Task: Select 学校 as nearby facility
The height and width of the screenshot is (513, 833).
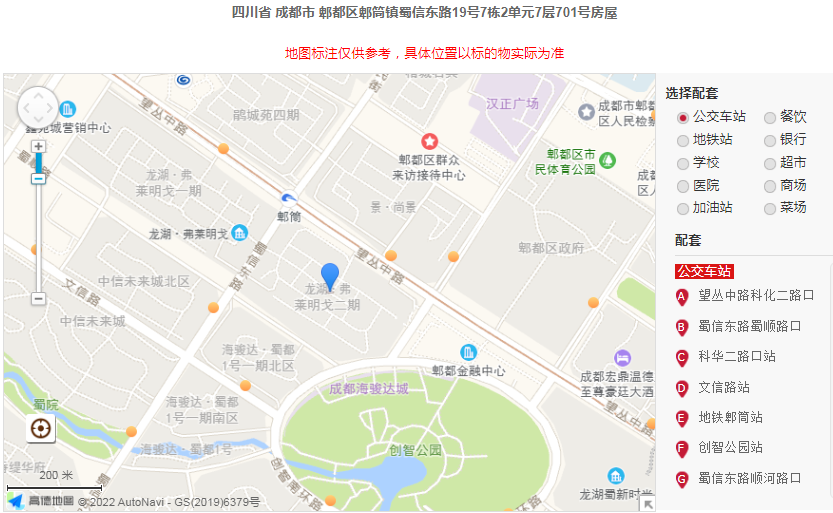Action: pyautogui.click(x=683, y=163)
